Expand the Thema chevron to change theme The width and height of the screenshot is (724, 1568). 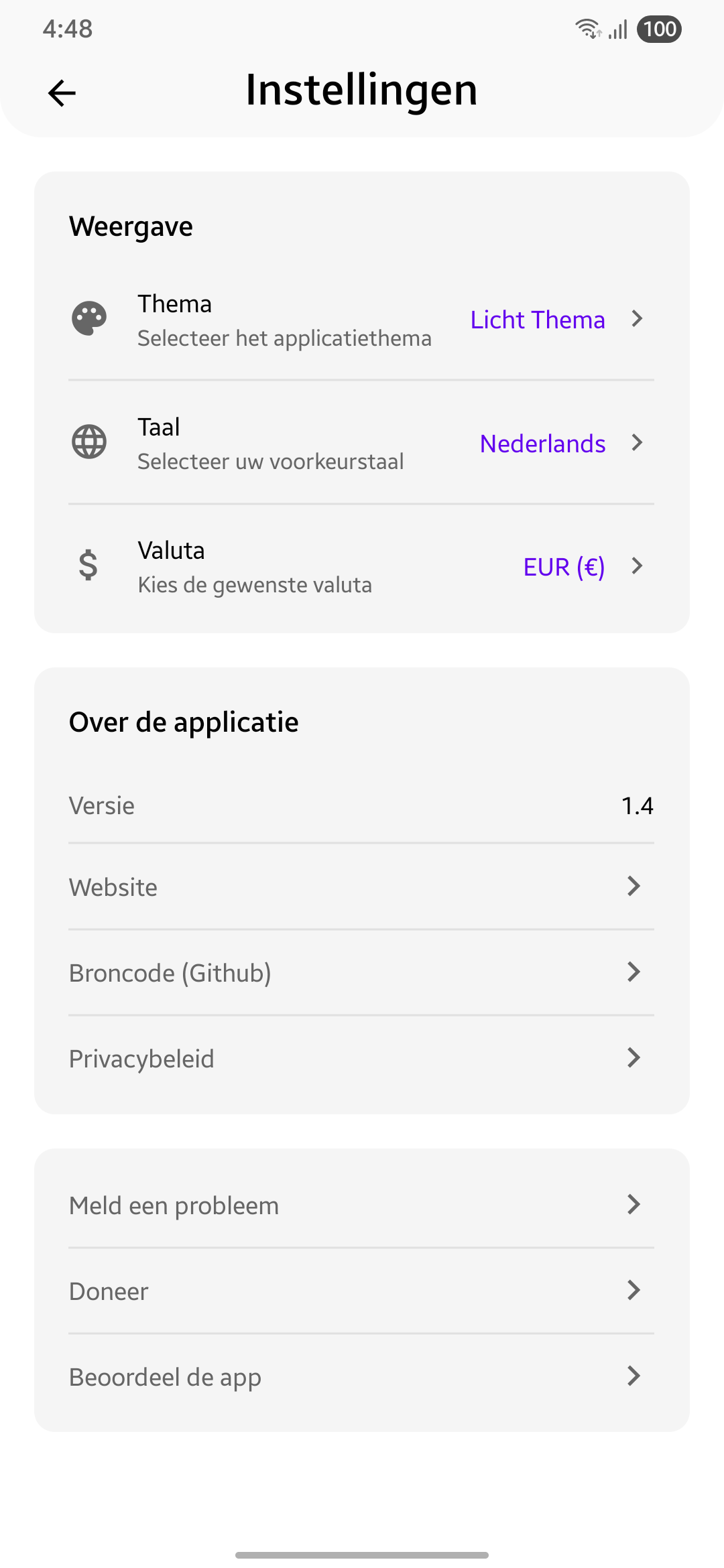636,320
